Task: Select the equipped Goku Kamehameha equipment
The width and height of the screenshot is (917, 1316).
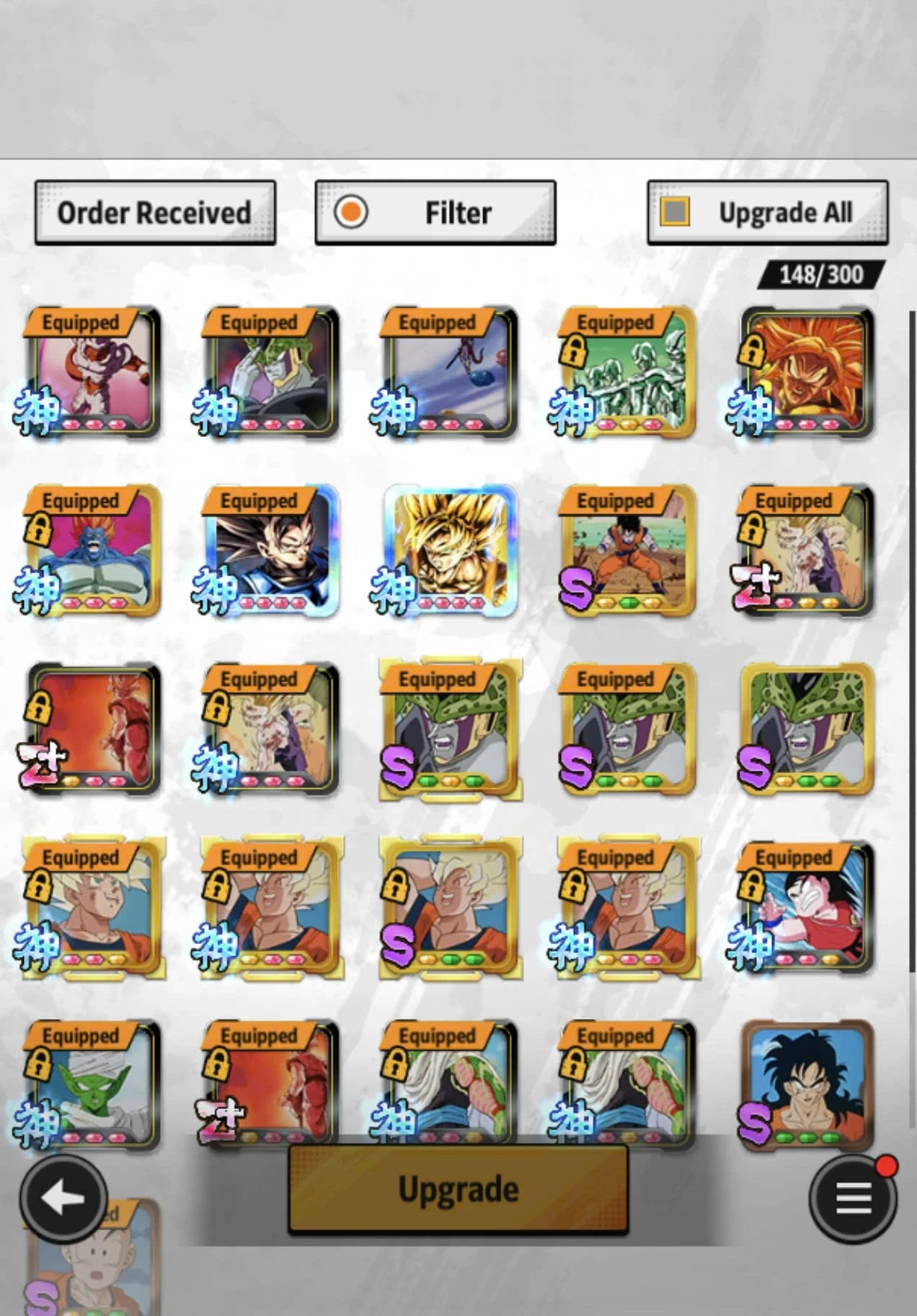Action: pyautogui.click(x=807, y=907)
